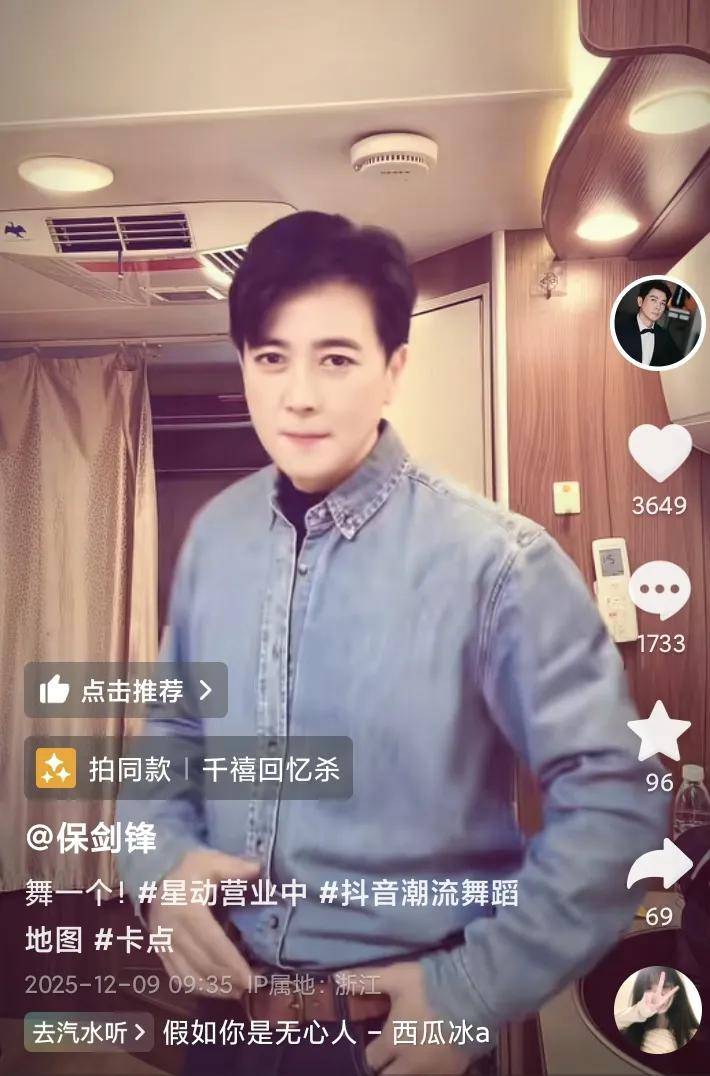Image resolution: width=710 pixels, height=1076 pixels.
Task: Open the comments with 1733 replies
Action: click(659, 592)
